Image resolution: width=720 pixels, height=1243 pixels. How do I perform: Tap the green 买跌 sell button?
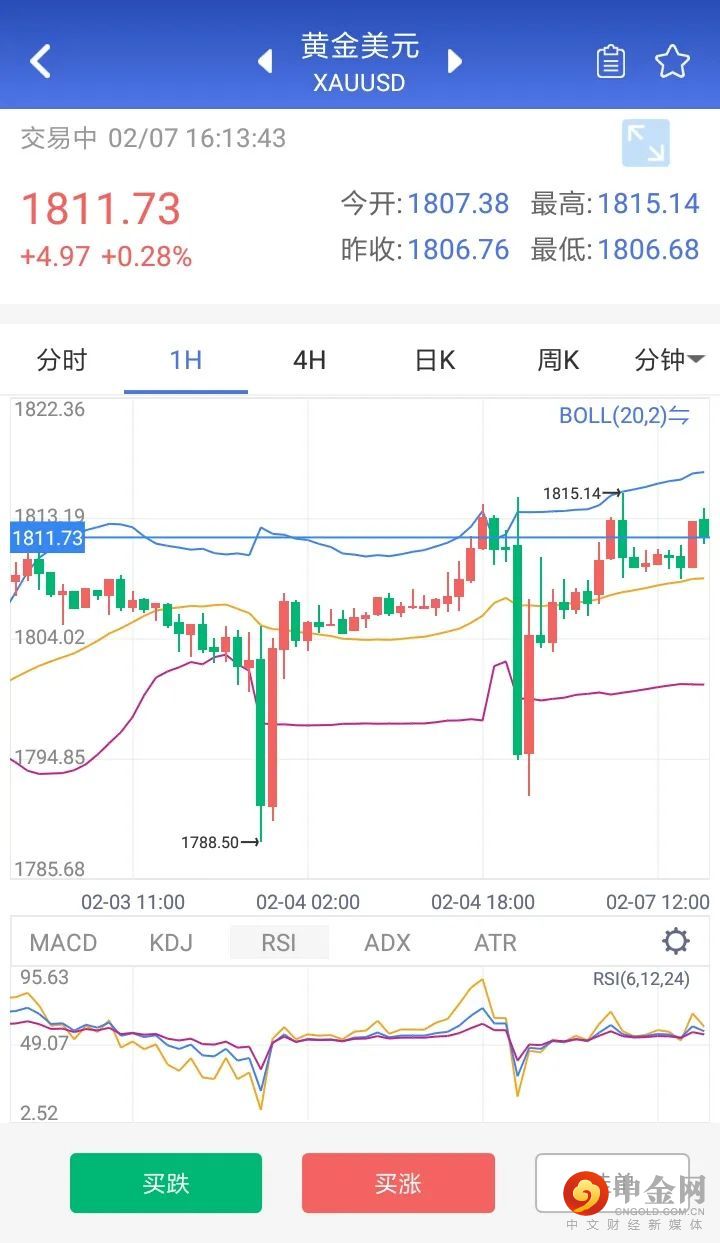point(166,1183)
